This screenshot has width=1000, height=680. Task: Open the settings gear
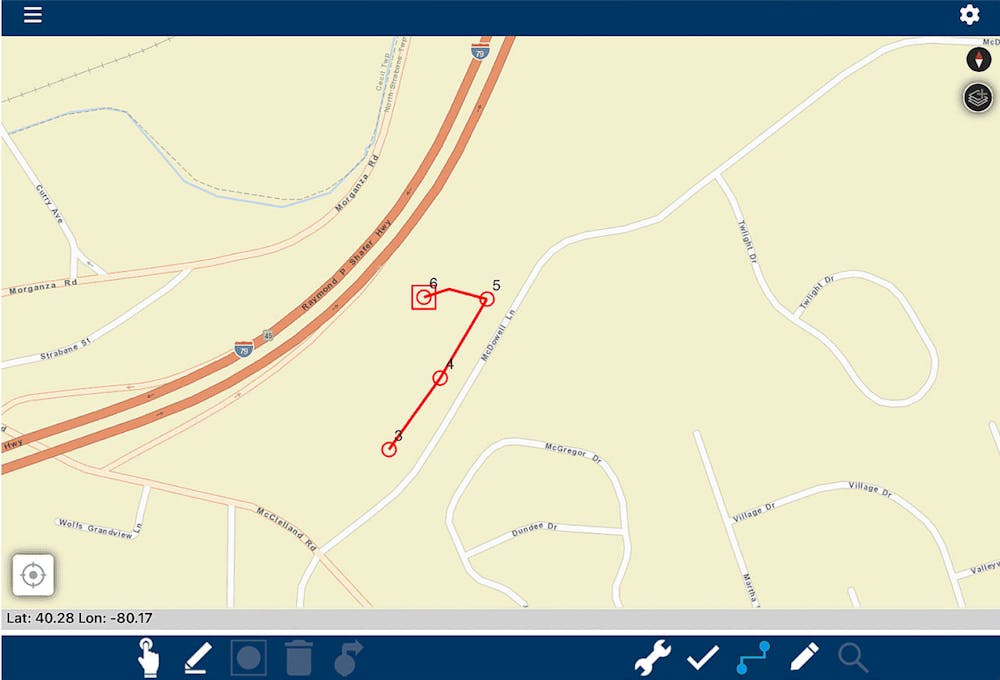click(969, 15)
